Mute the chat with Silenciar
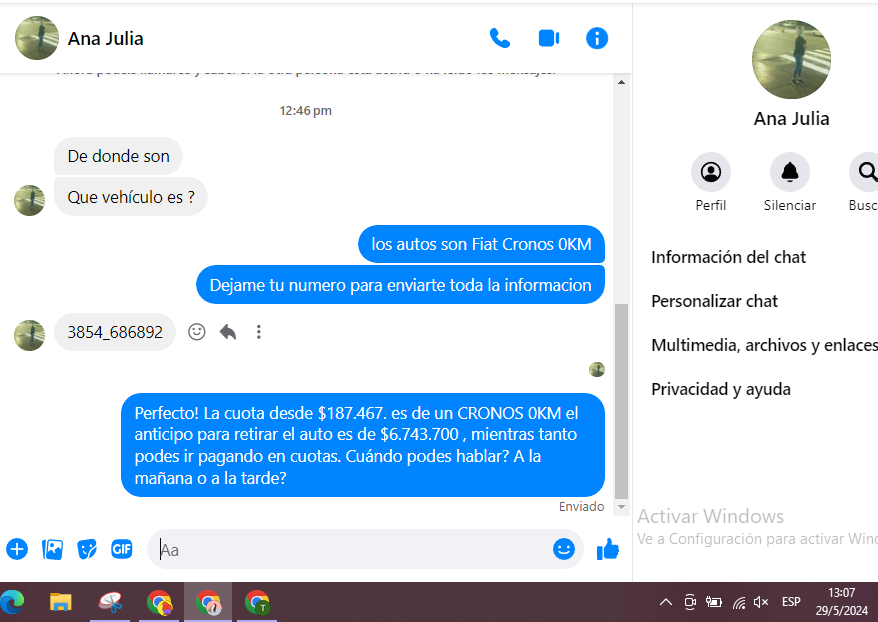 [790, 173]
